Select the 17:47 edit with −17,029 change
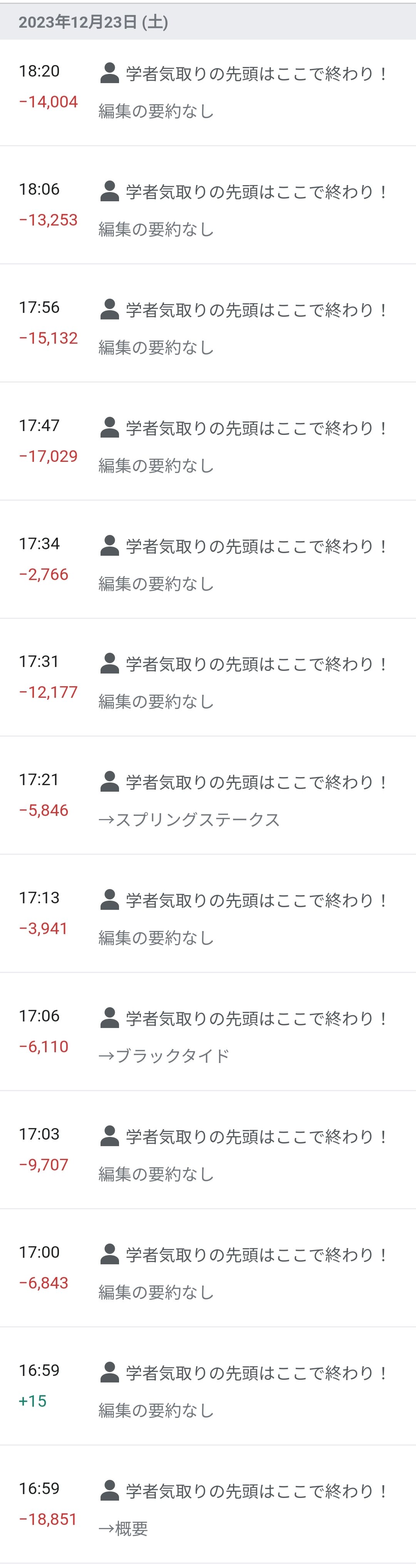Image resolution: width=416 pixels, height=1568 pixels. (208, 446)
